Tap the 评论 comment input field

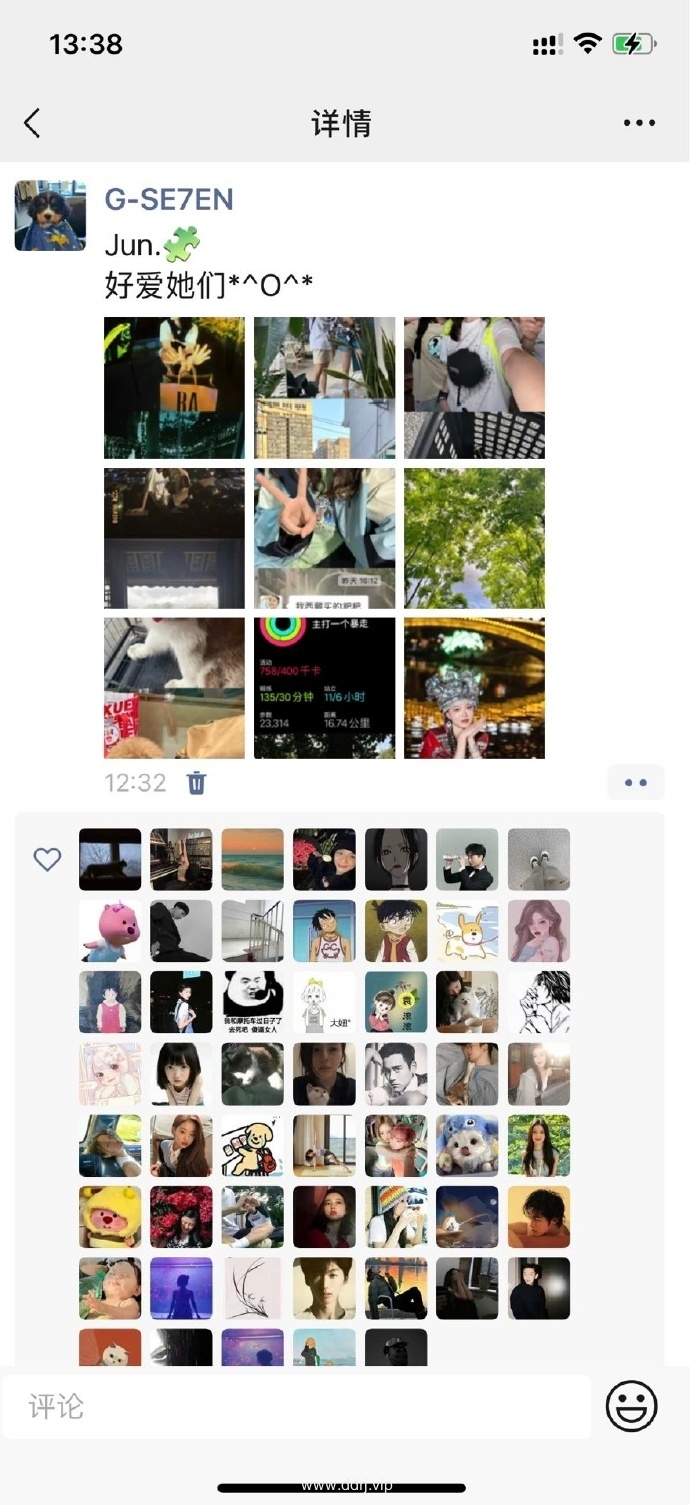point(296,1406)
